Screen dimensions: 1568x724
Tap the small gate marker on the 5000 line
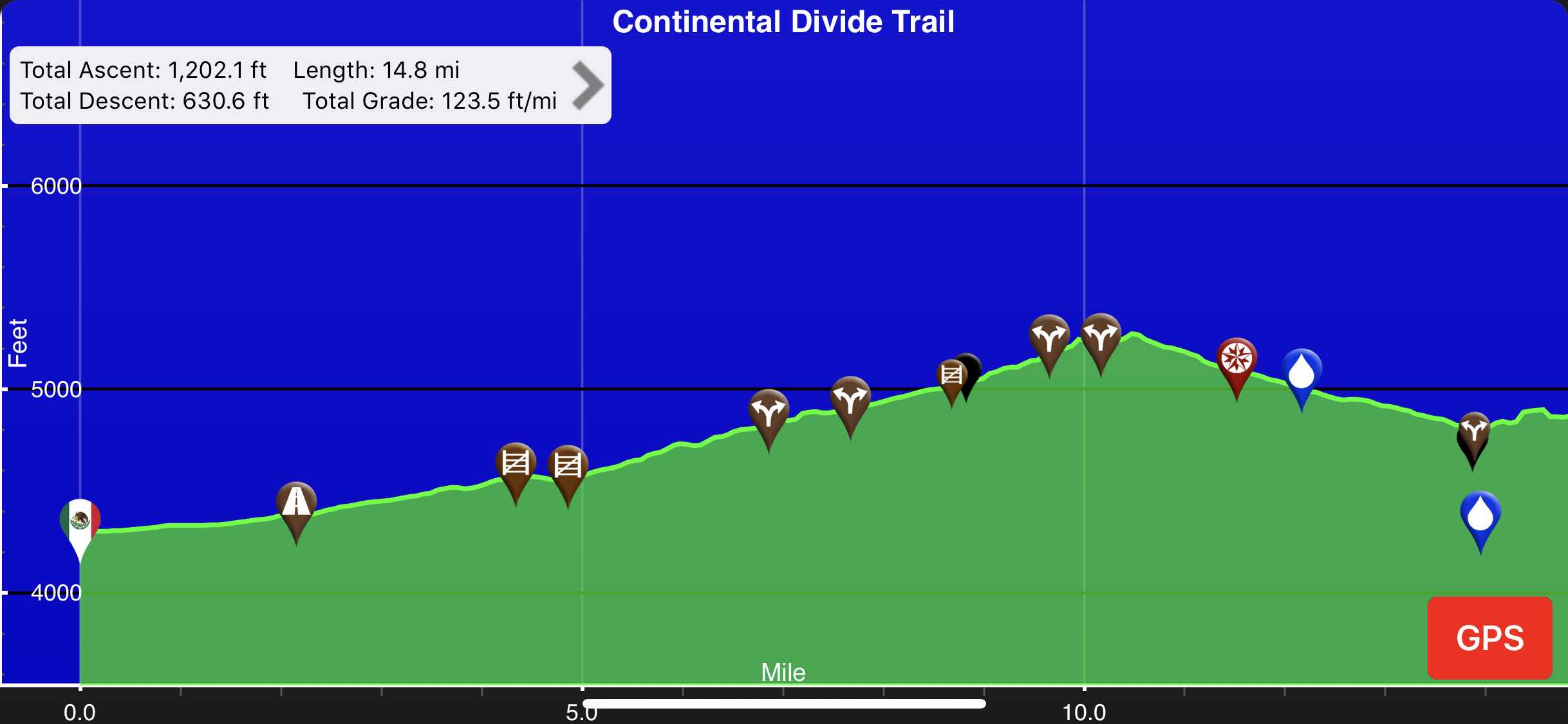[951, 375]
